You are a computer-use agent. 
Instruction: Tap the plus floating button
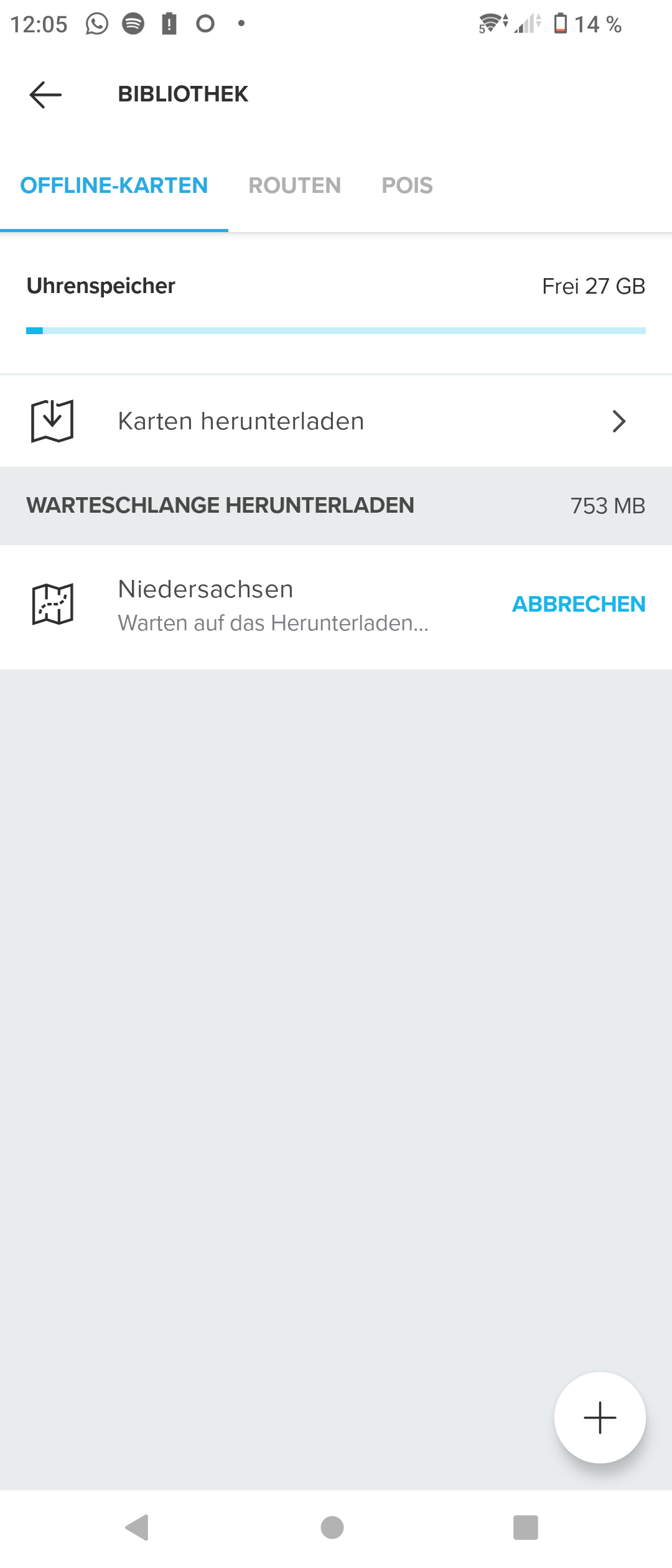600,1417
